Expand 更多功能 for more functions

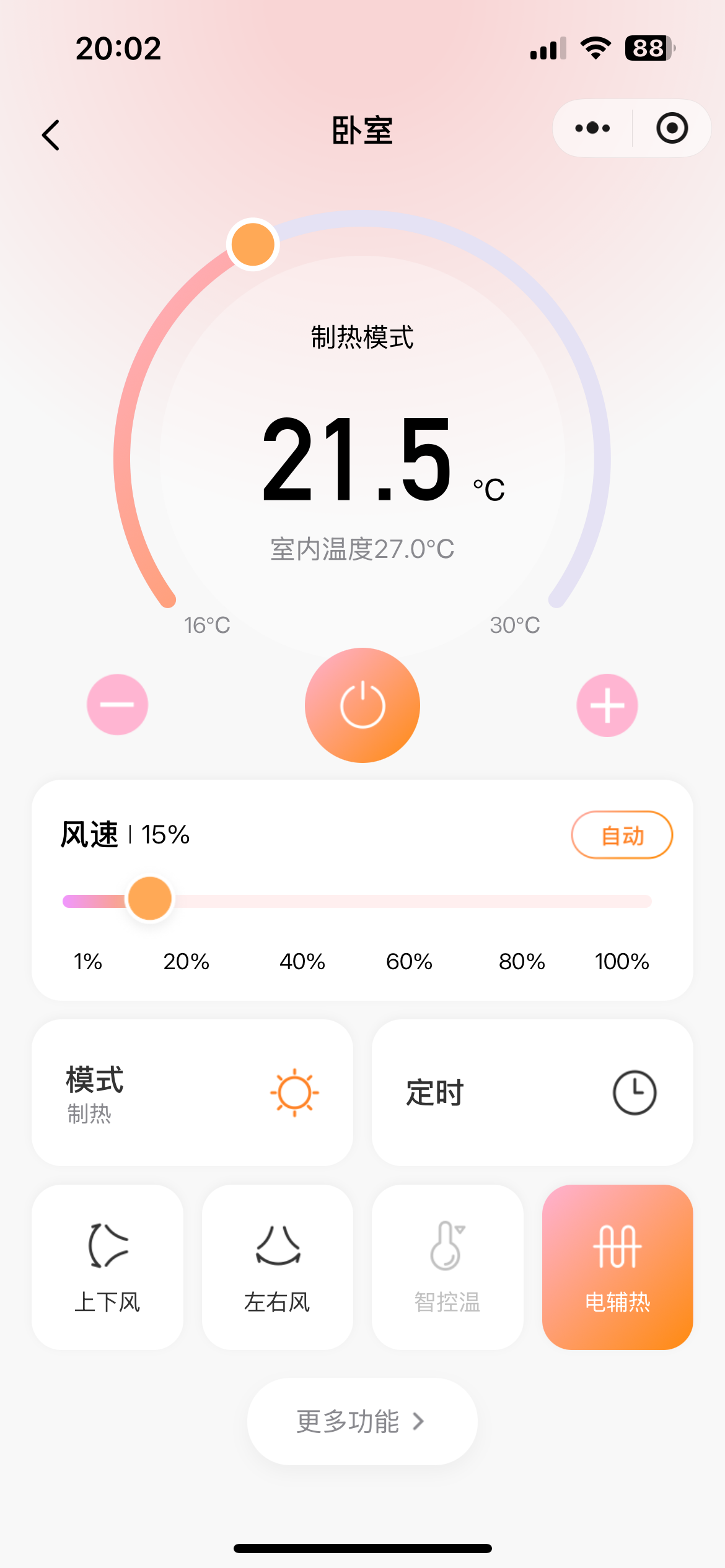362,1422
